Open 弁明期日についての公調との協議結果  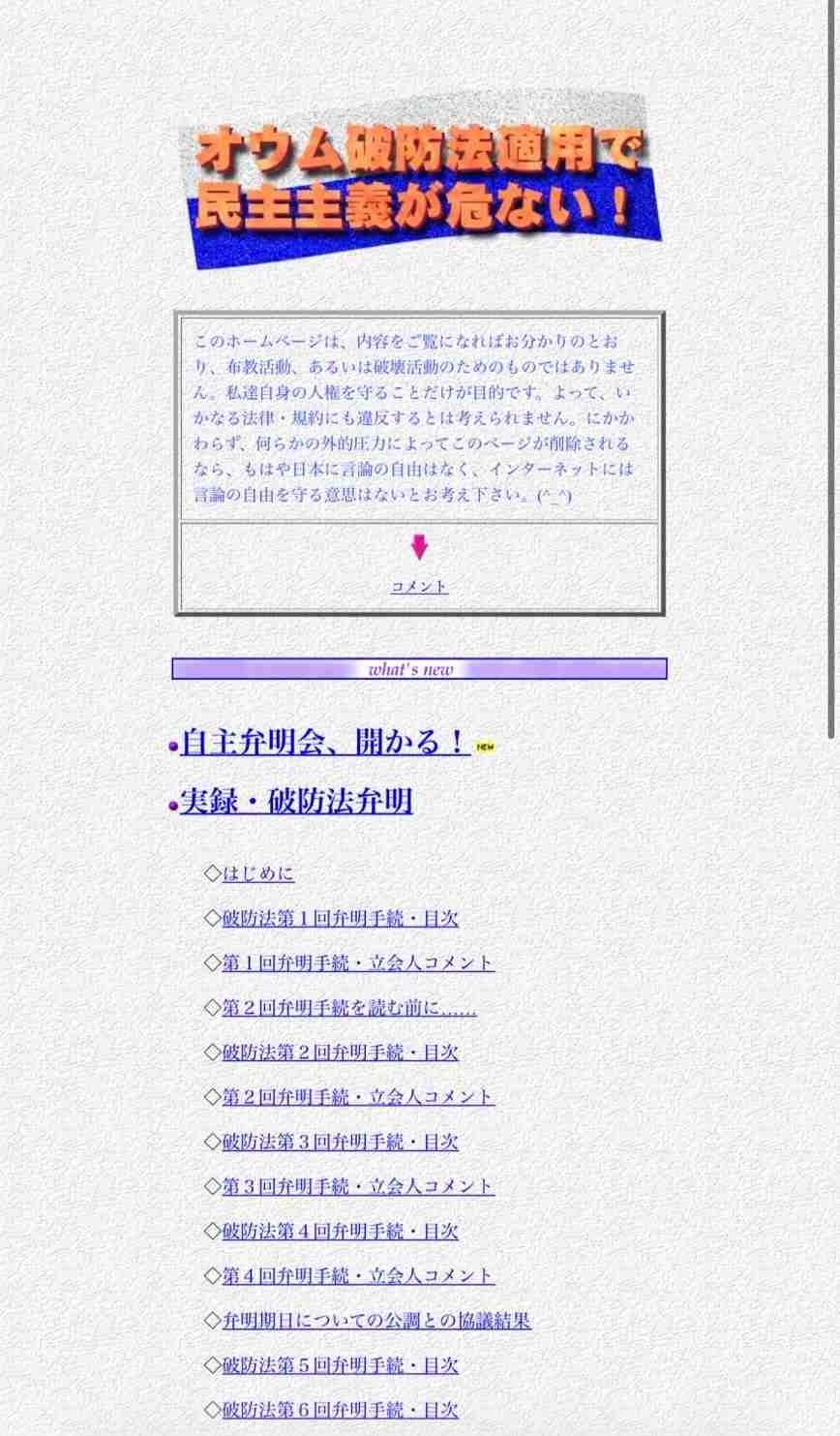coord(376,1320)
